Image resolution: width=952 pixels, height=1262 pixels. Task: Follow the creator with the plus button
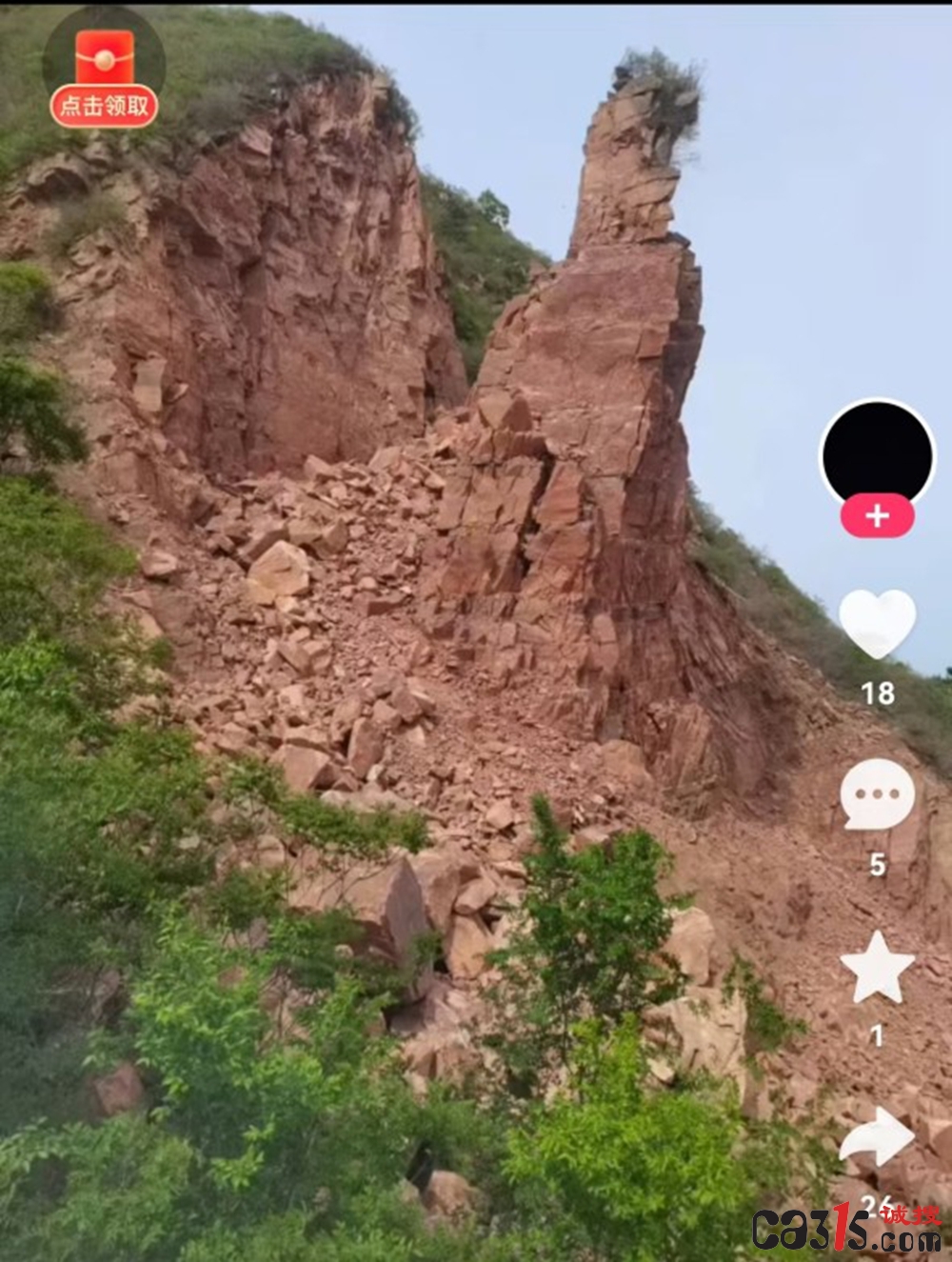877,516
